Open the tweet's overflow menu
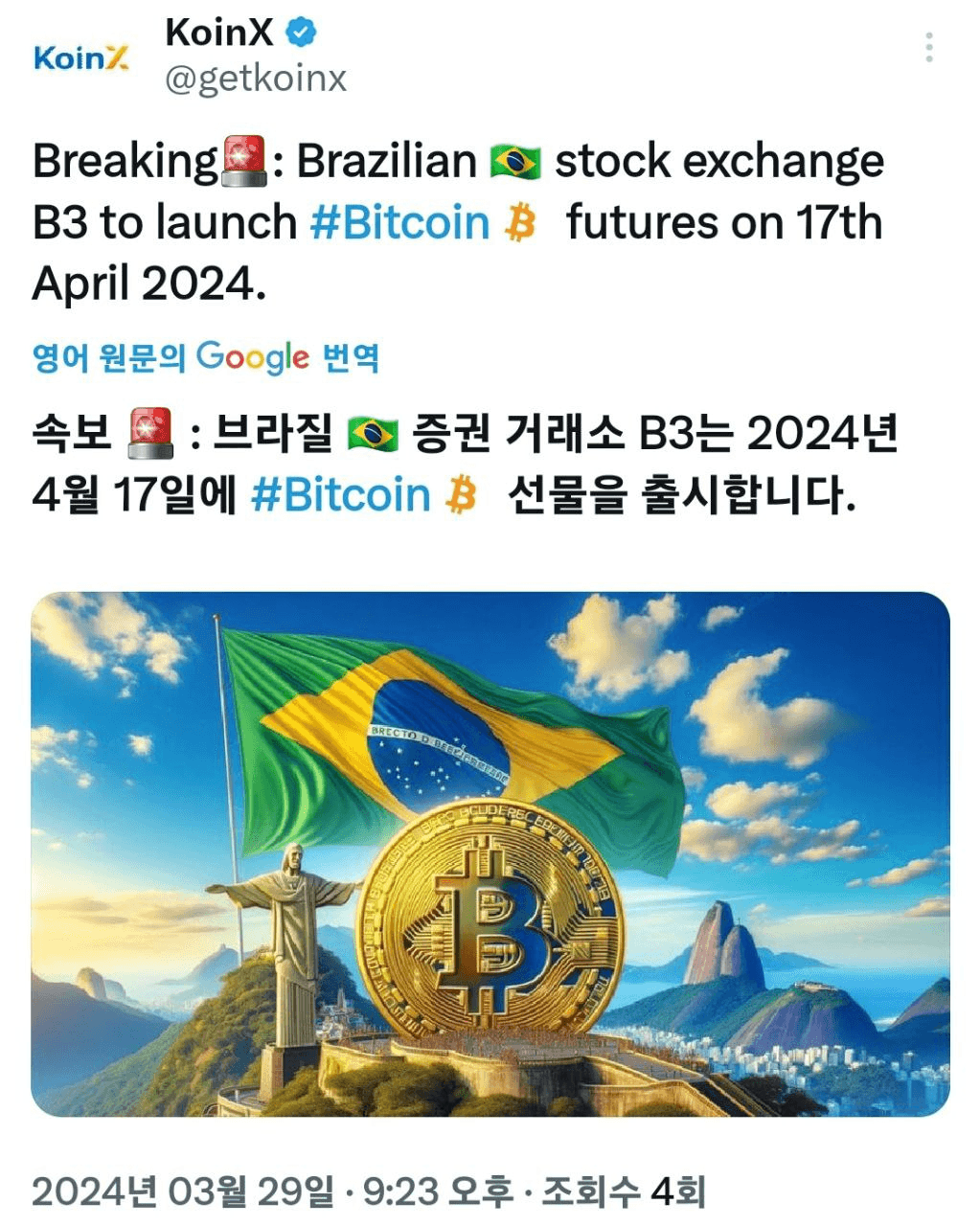The width and height of the screenshot is (980, 1226). click(928, 47)
